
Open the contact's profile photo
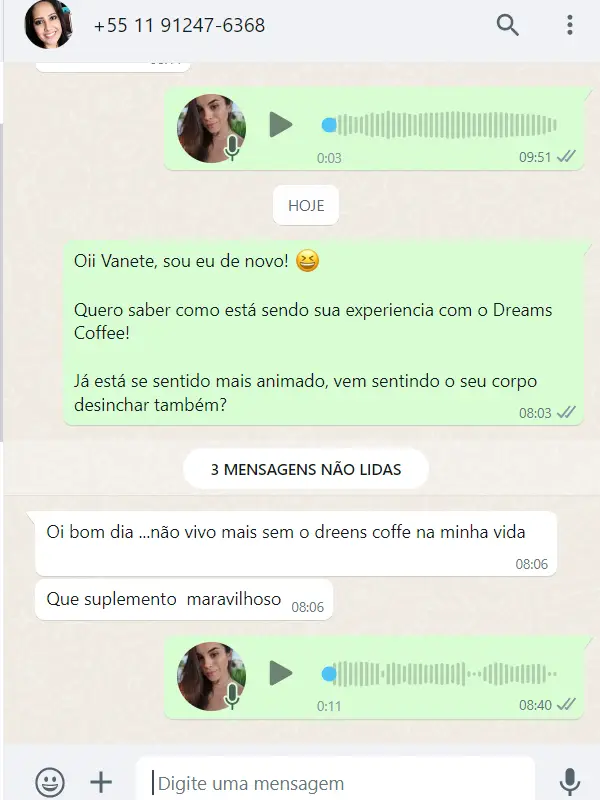pyautogui.click(x=47, y=25)
